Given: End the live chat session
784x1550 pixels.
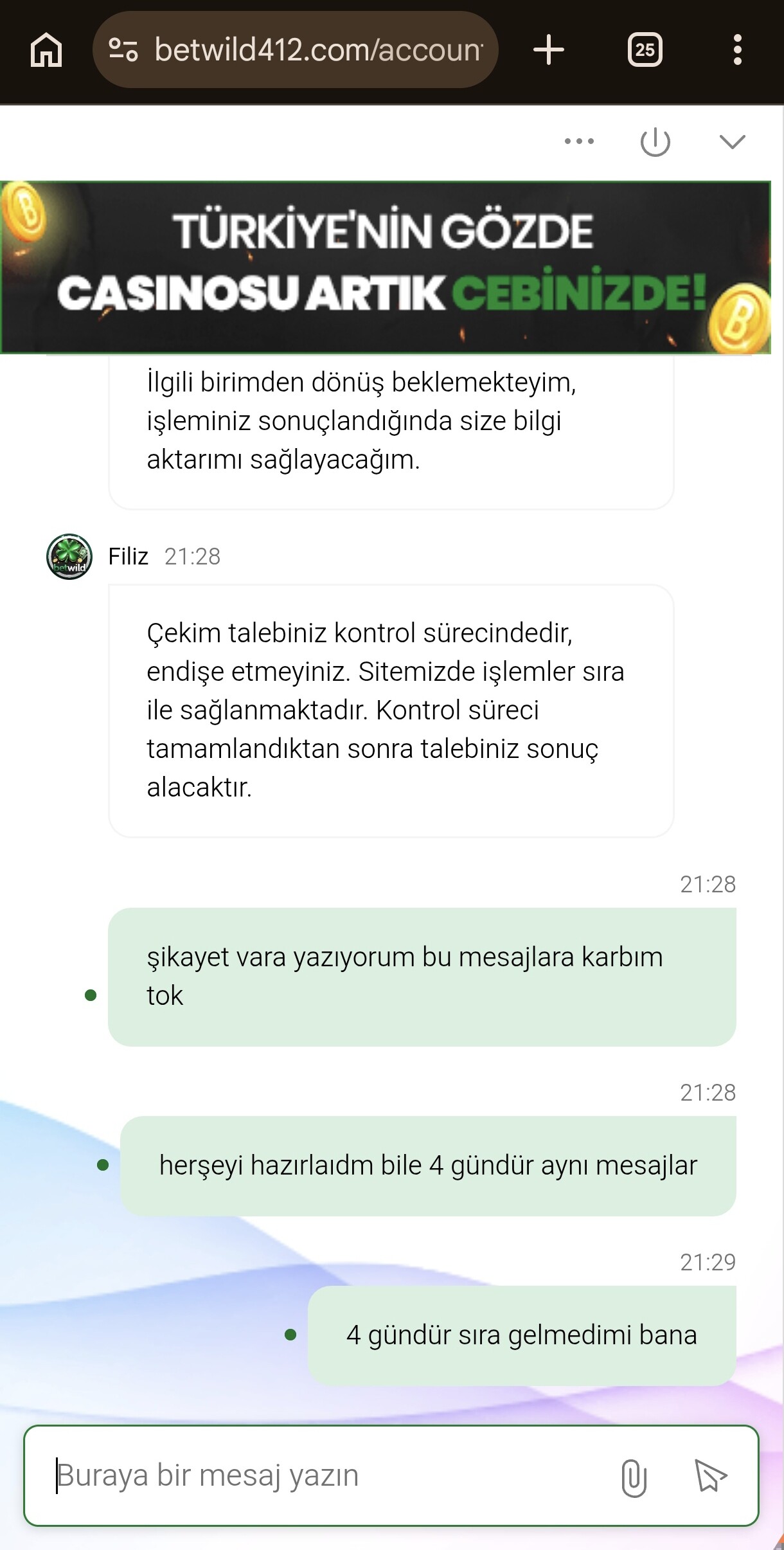Looking at the screenshot, I should 655,141.
